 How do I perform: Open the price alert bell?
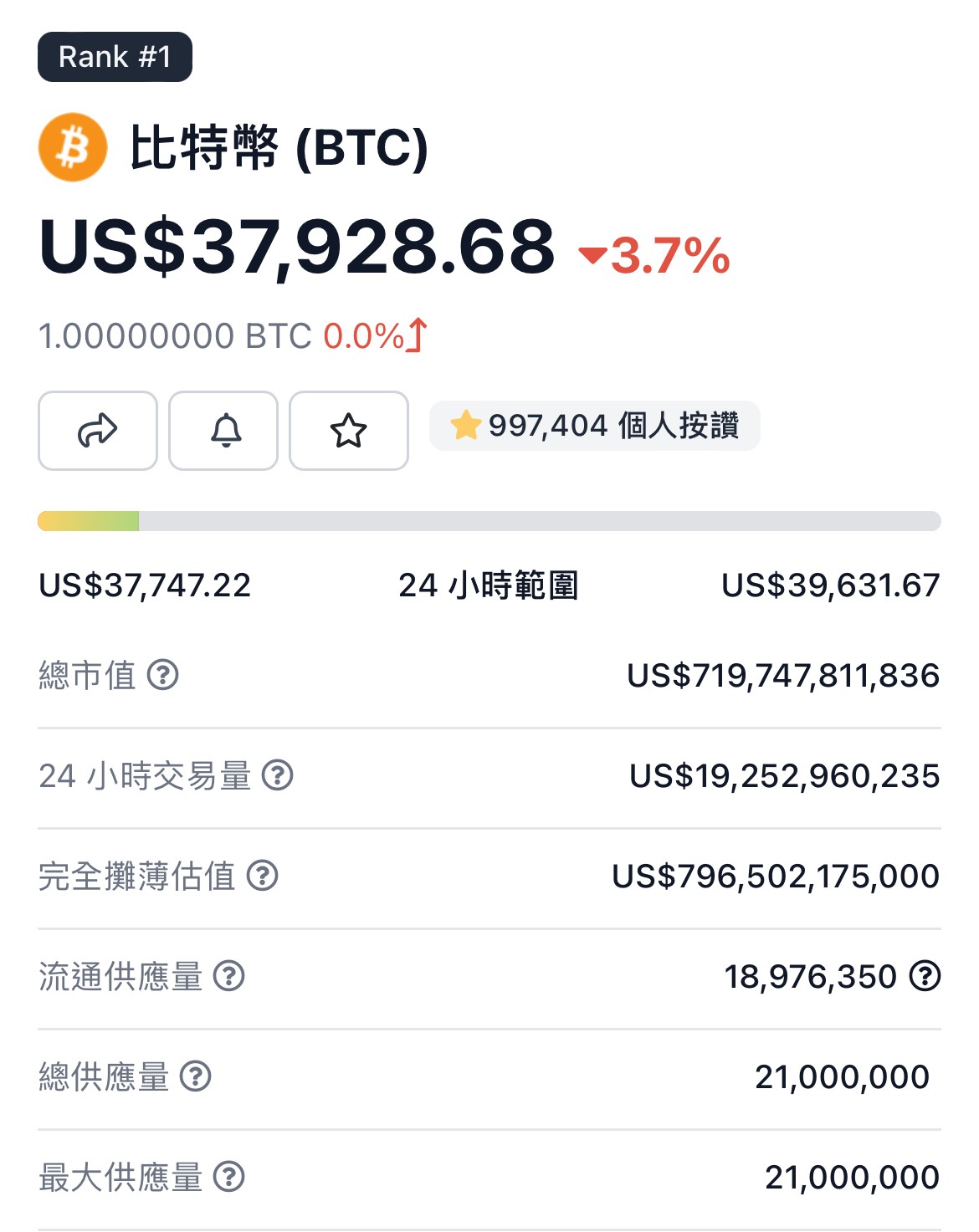223,431
